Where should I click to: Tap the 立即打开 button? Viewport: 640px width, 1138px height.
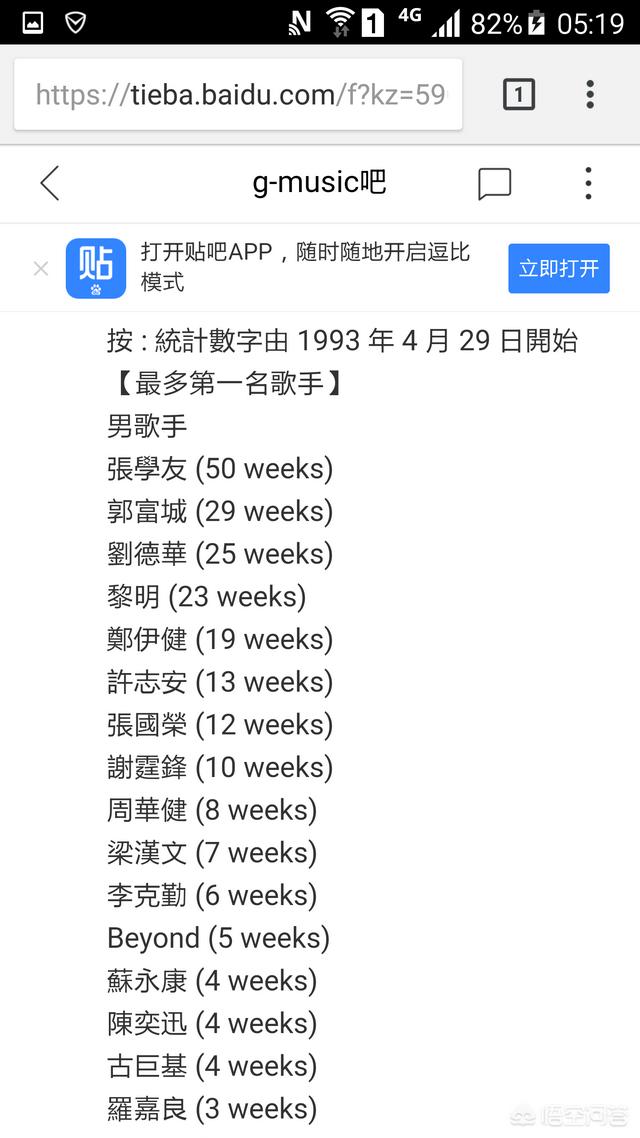[x=558, y=268]
